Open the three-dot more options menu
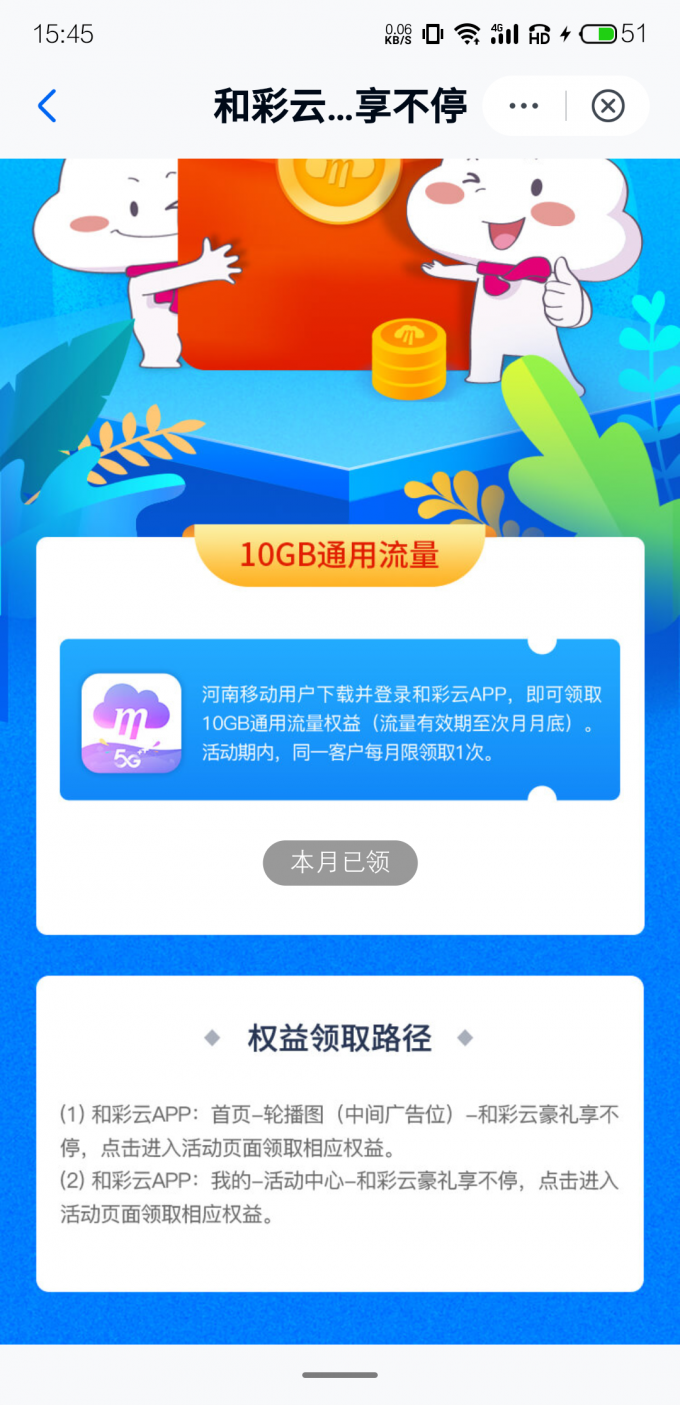Screen dimensions: 680x1405 524,106
